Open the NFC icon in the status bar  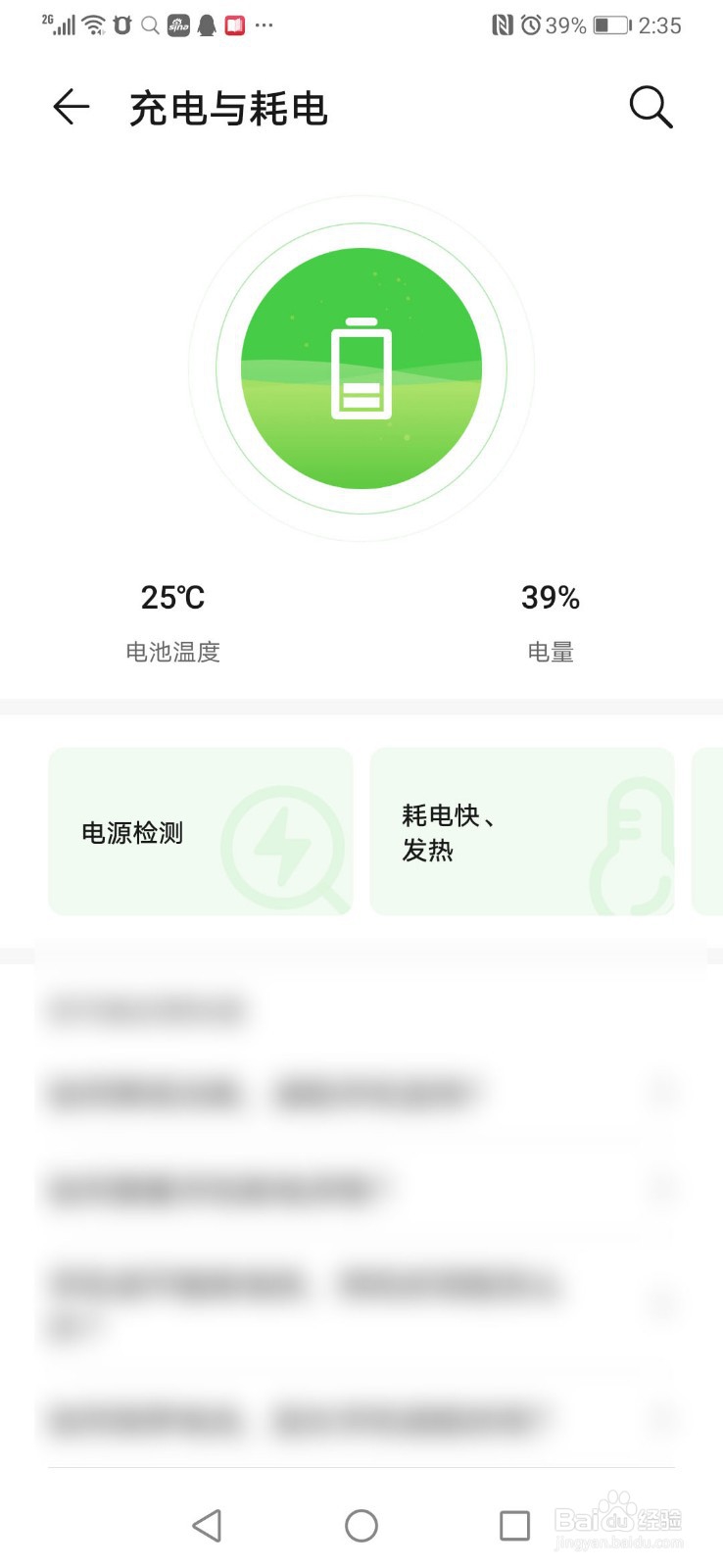501,26
